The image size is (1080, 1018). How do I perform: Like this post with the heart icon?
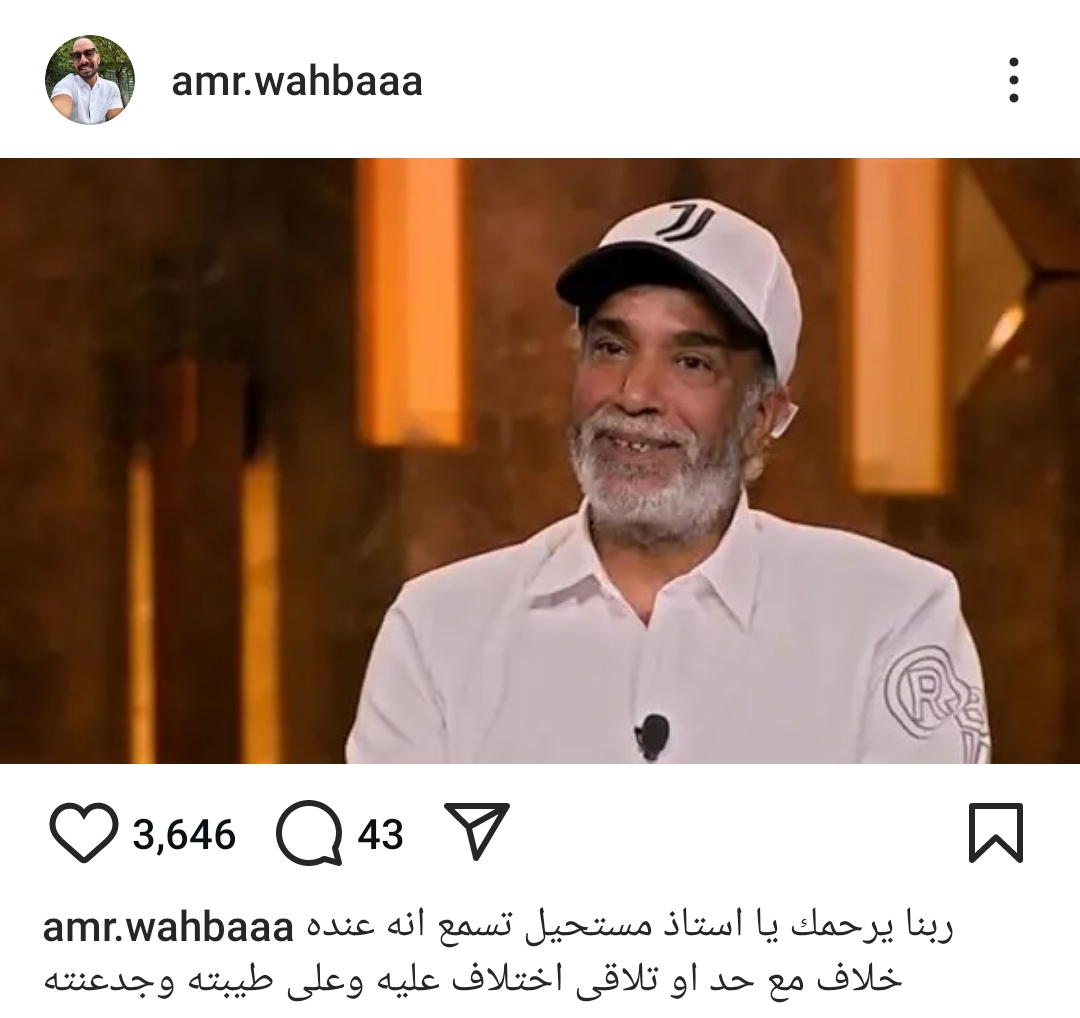click(x=83, y=833)
